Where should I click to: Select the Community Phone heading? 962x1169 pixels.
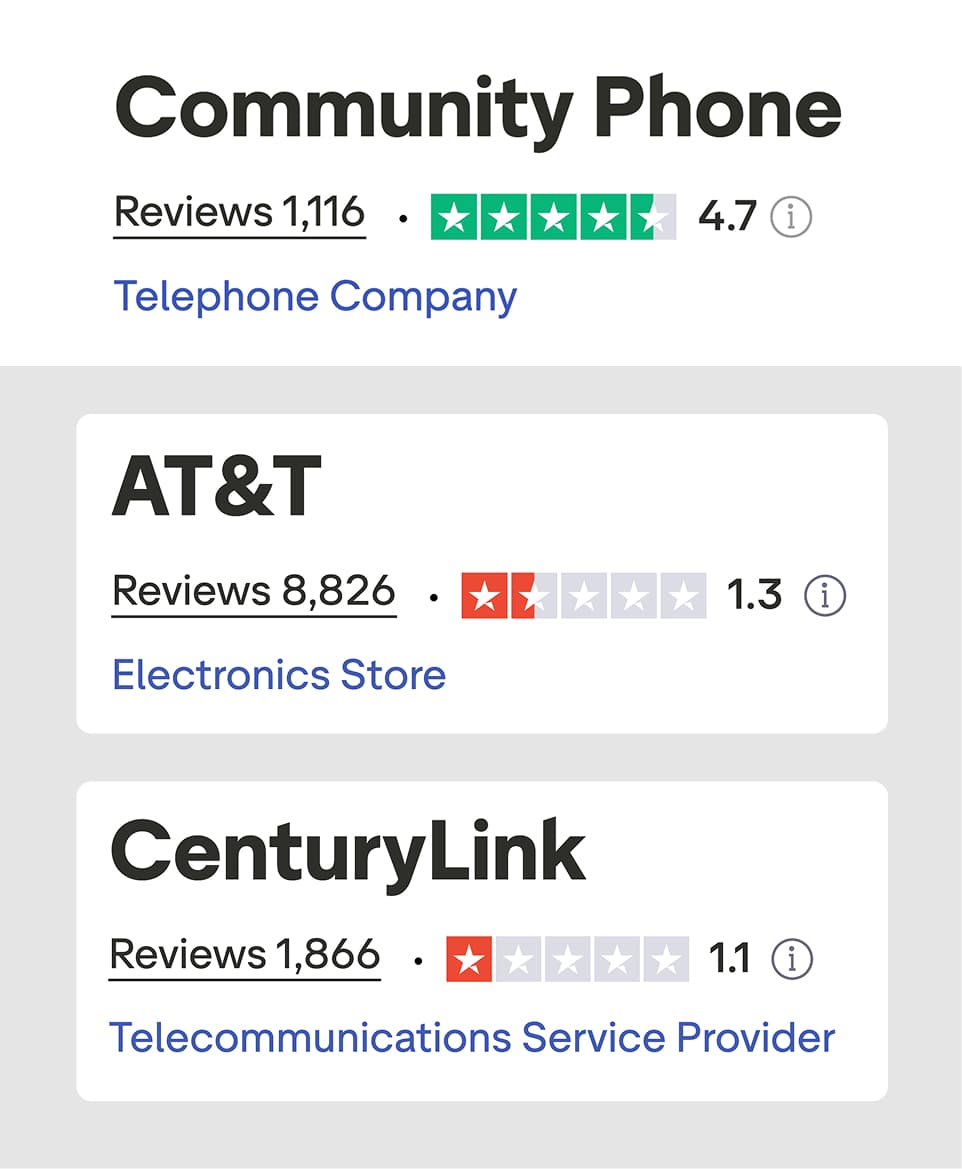point(477,109)
